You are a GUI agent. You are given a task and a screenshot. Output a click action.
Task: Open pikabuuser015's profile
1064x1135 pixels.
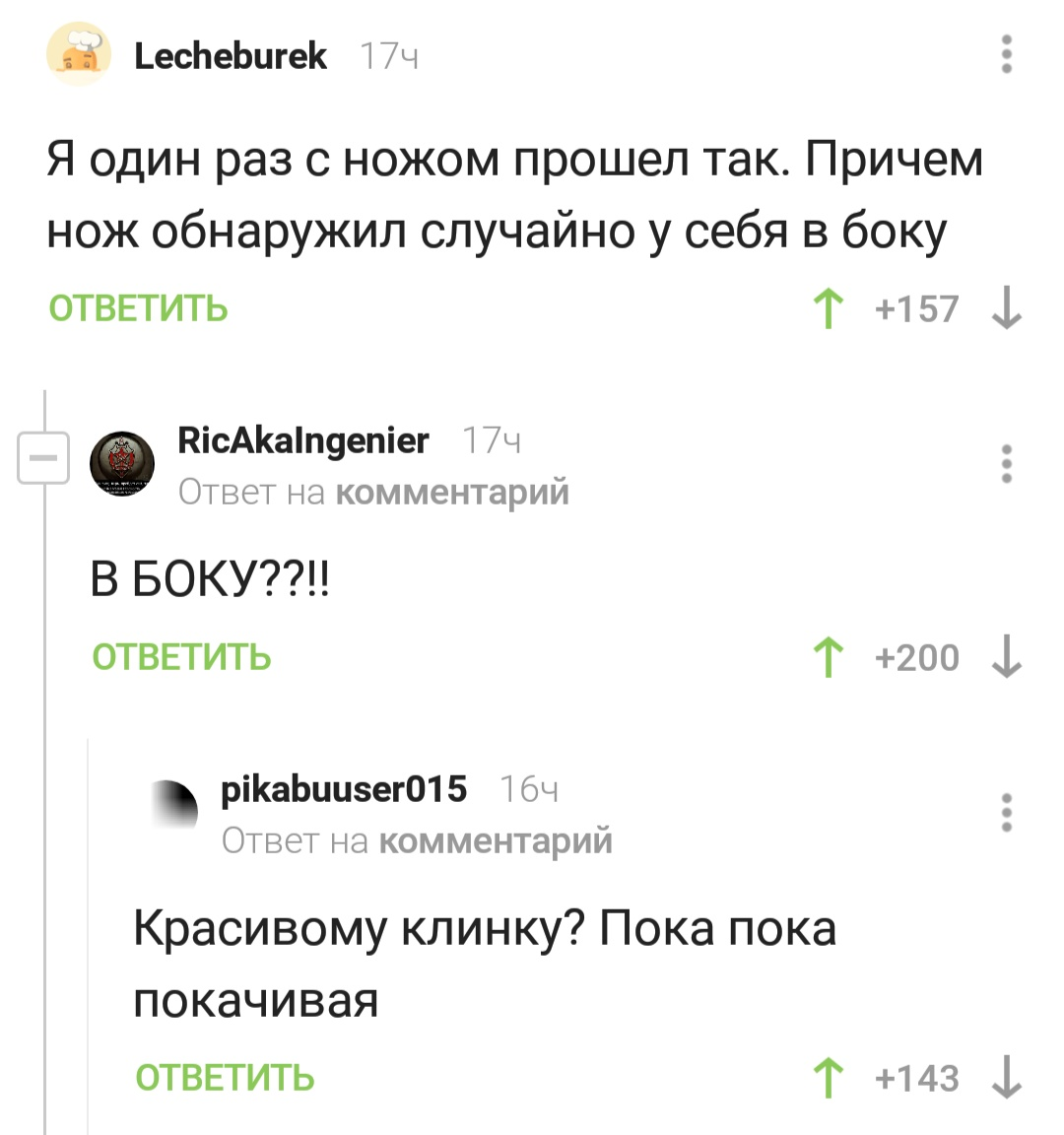[x=344, y=789]
